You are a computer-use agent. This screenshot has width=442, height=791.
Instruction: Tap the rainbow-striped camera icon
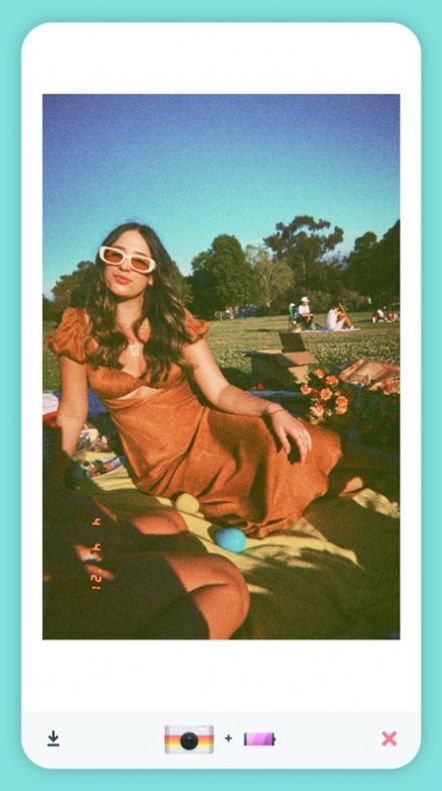click(x=189, y=740)
